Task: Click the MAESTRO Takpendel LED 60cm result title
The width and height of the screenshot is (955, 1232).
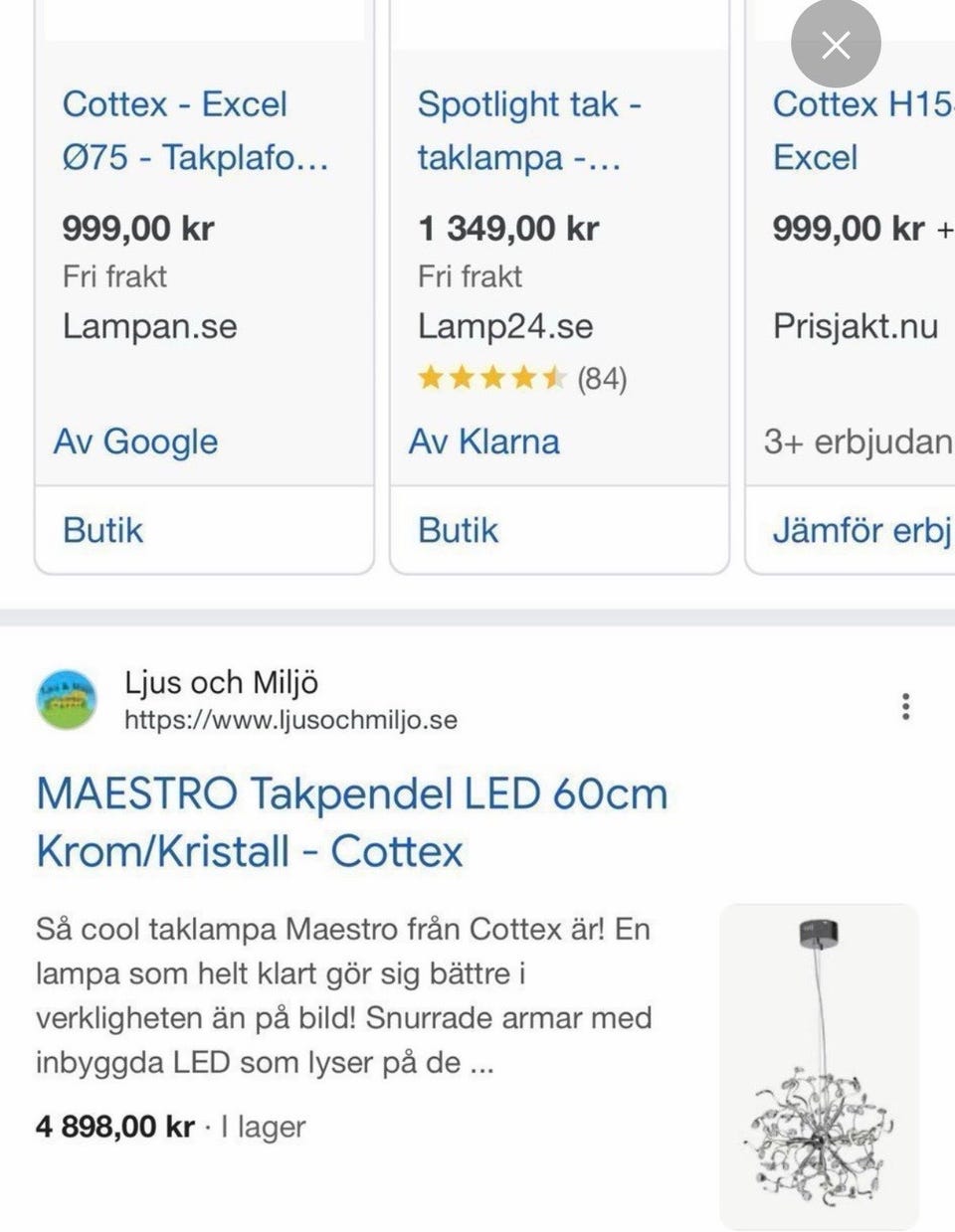Action: tap(348, 821)
